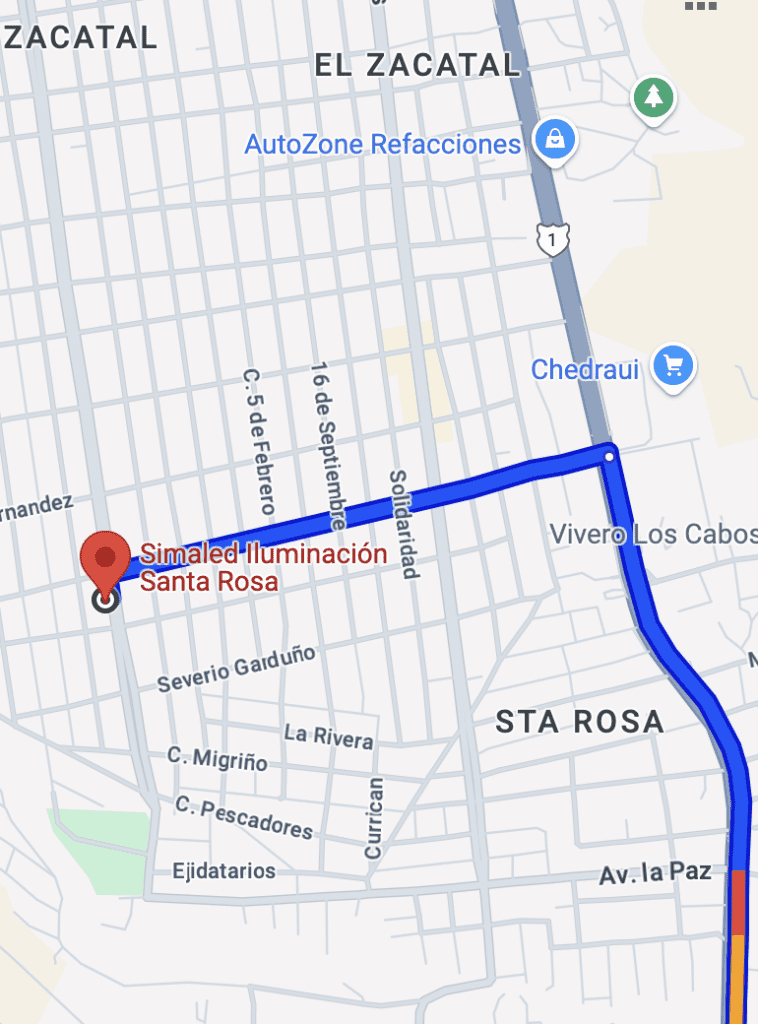Select the Vivero Los Cabos place label
The image size is (758, 1024).
point(654,534)
